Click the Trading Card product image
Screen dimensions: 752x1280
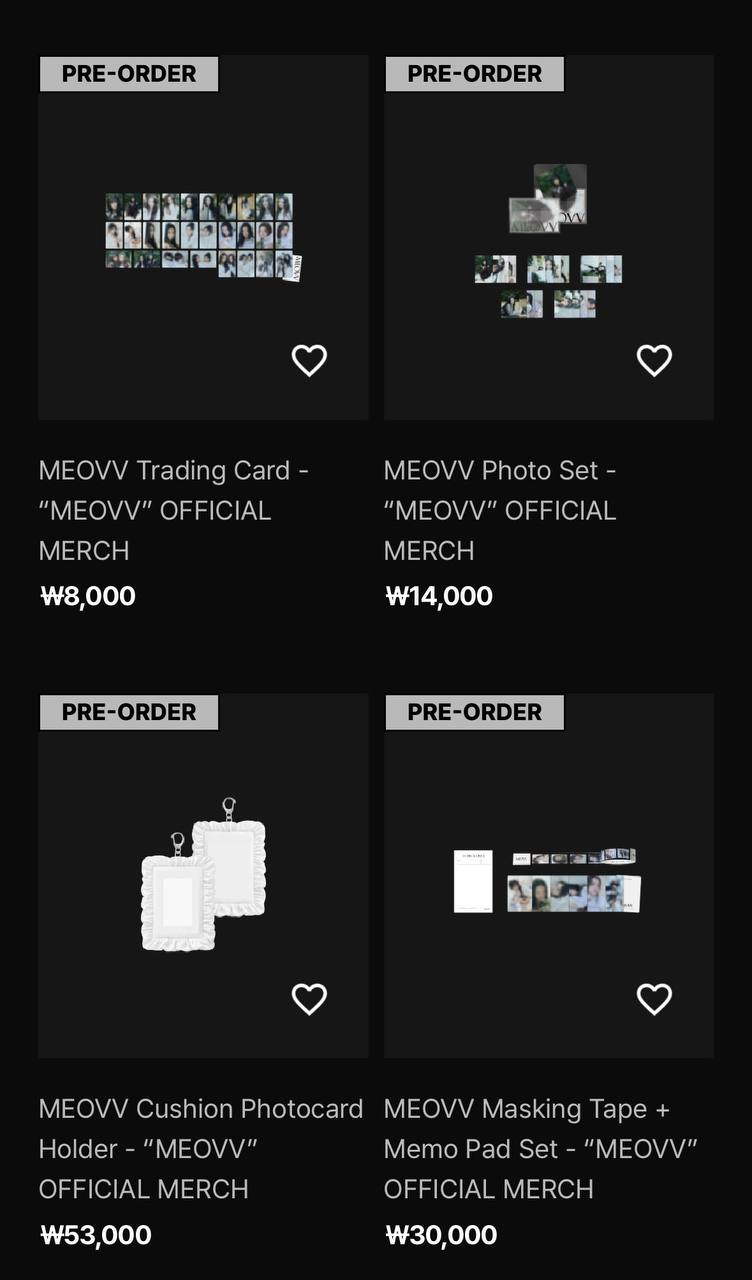pyautogui.click(x=202, y=230)
